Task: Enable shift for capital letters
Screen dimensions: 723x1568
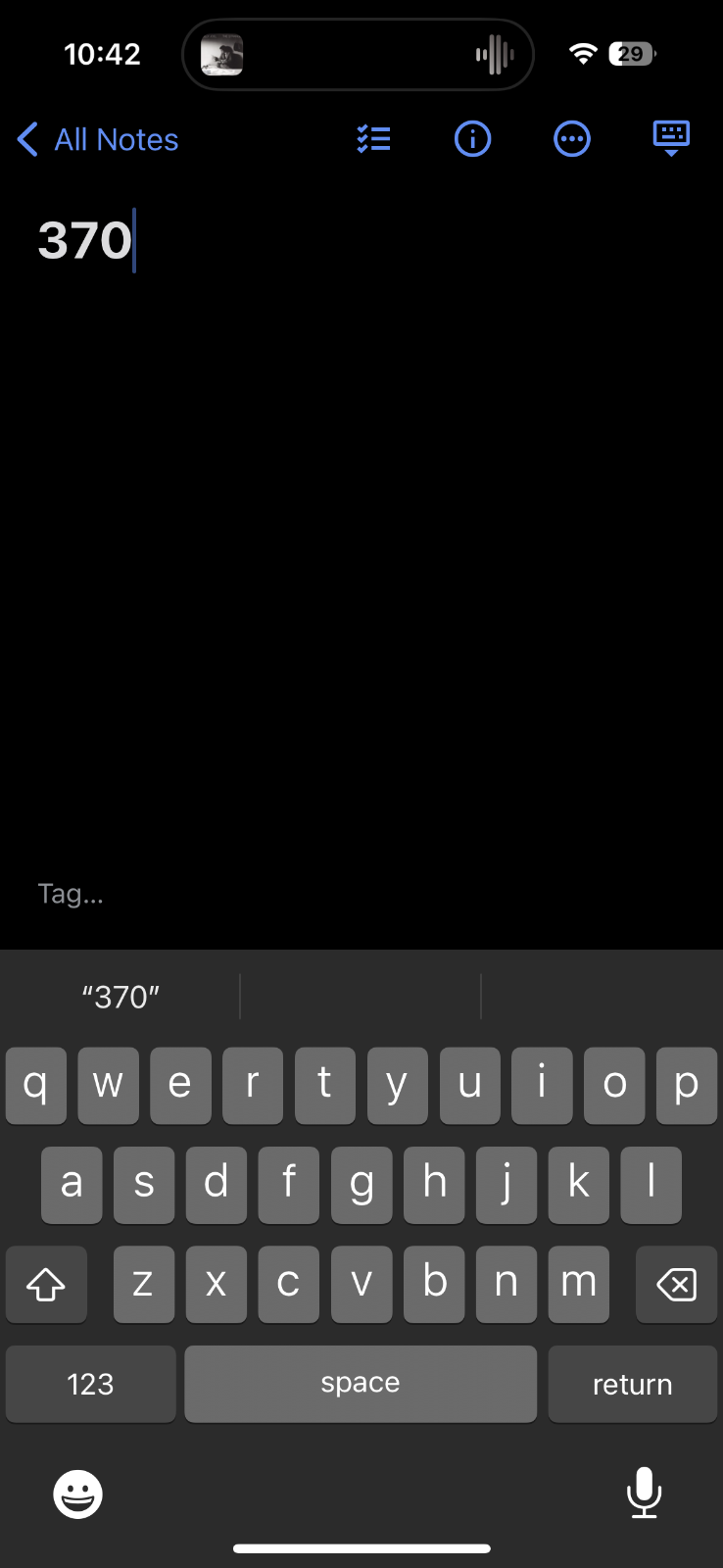Action: (x=45, y=1284)
